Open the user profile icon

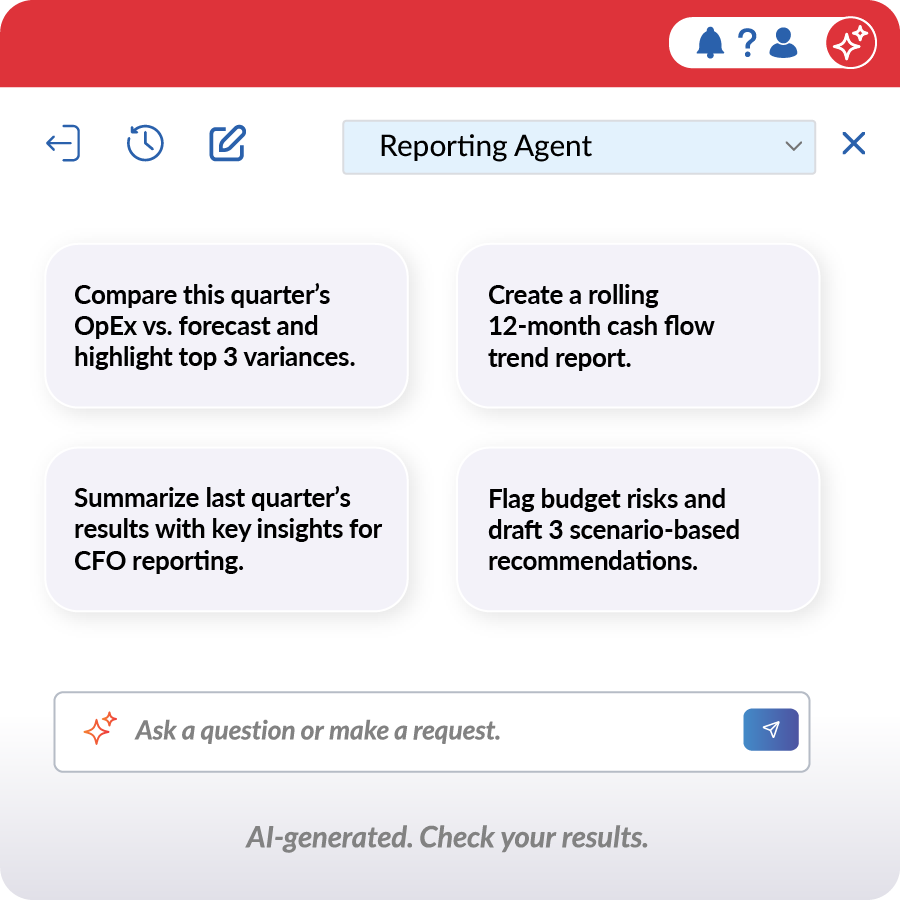coord(783,43)
